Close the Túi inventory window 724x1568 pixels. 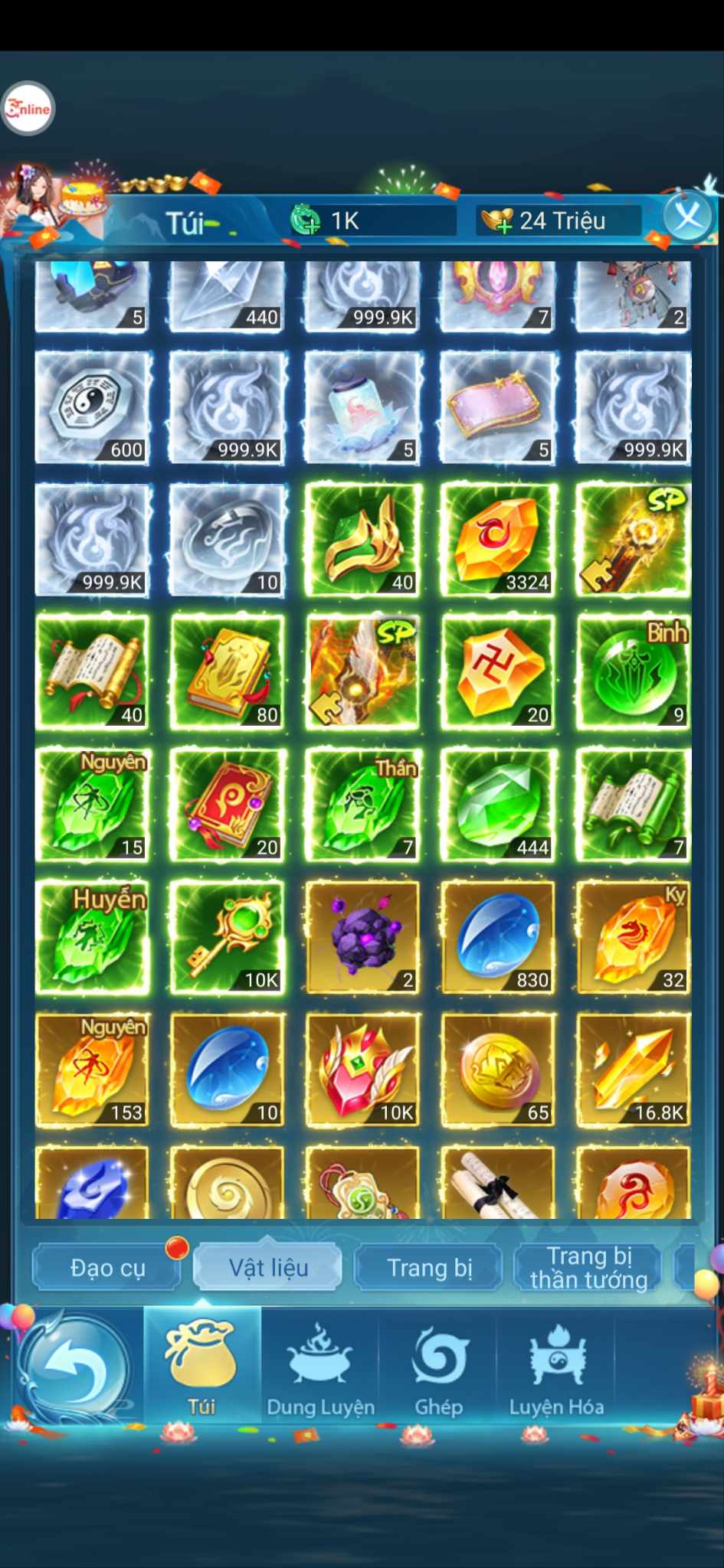687,218
